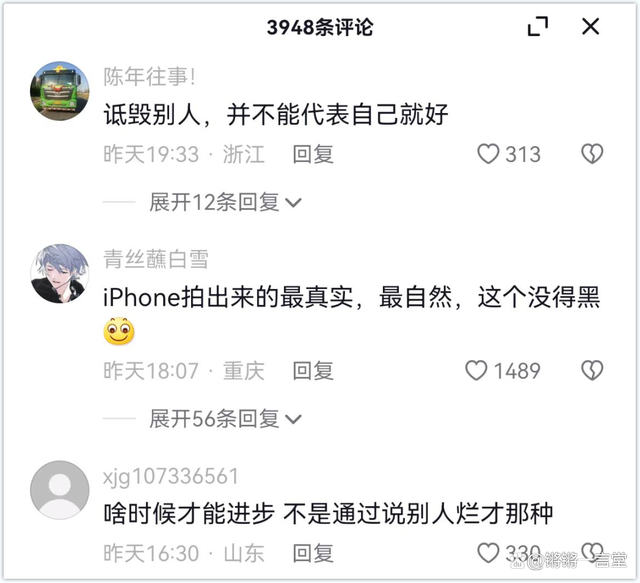Open username 青丝蘸白雪's profile
640x583 pixels.
click(156, 260)
